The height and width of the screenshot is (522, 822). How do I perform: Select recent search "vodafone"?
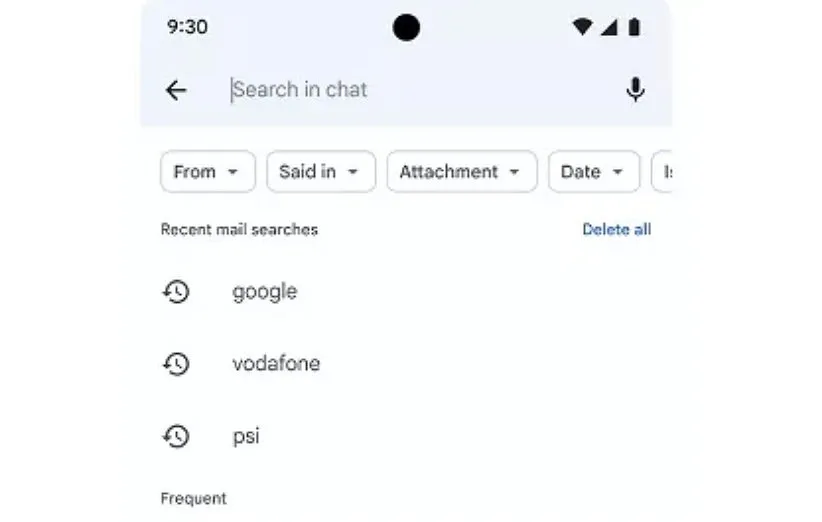(276, 364)
